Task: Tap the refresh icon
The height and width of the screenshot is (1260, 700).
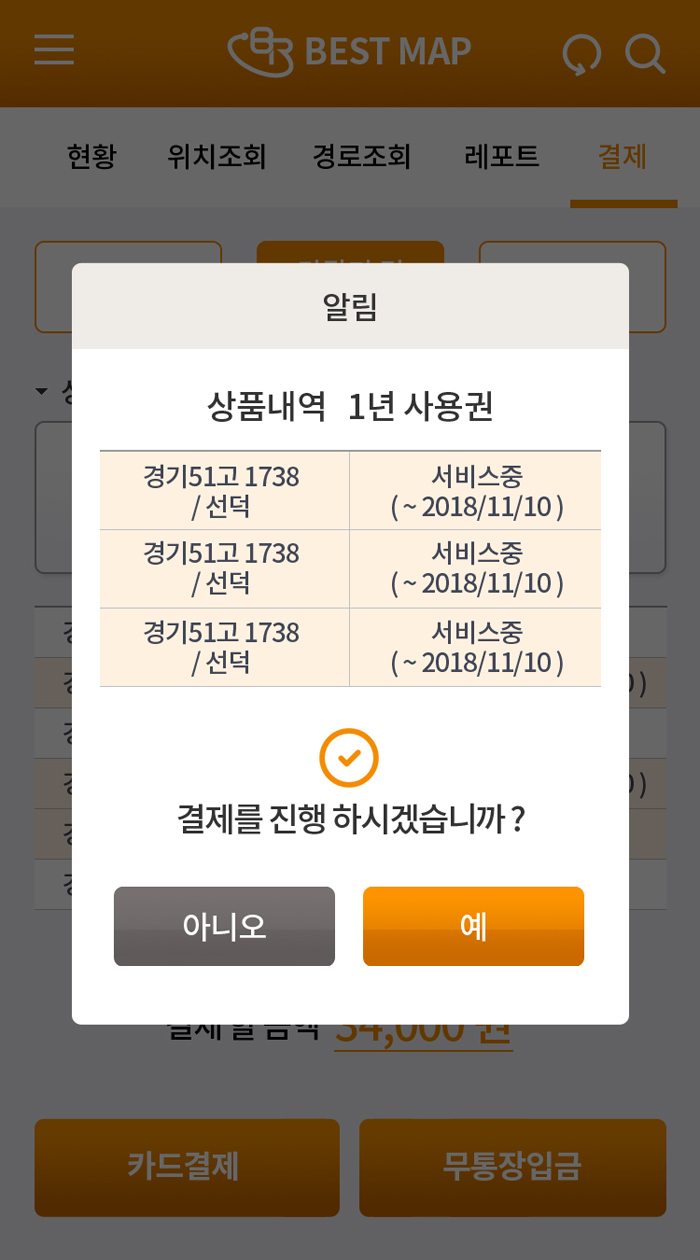Action: (581, 53)
